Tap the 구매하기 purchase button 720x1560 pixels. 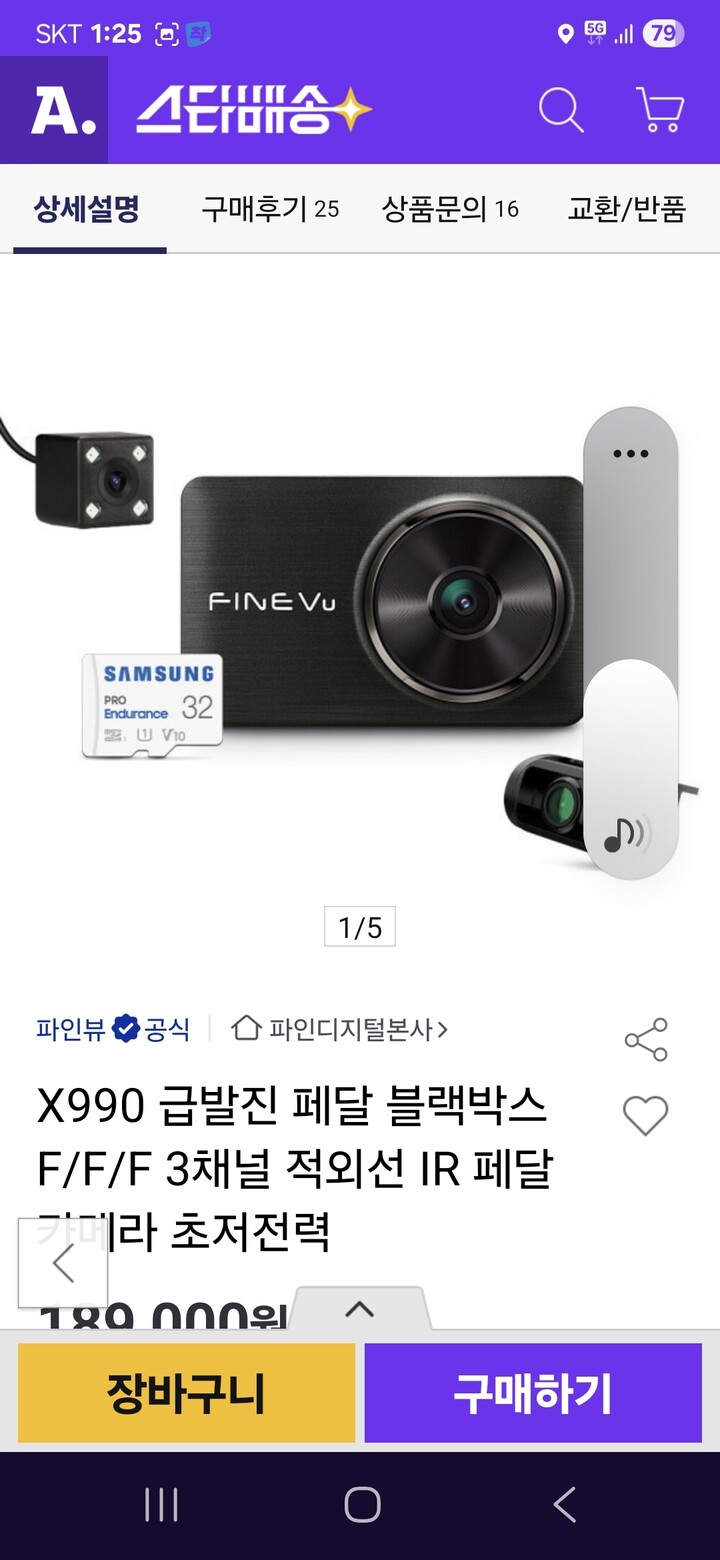(x=533, y=1392)
